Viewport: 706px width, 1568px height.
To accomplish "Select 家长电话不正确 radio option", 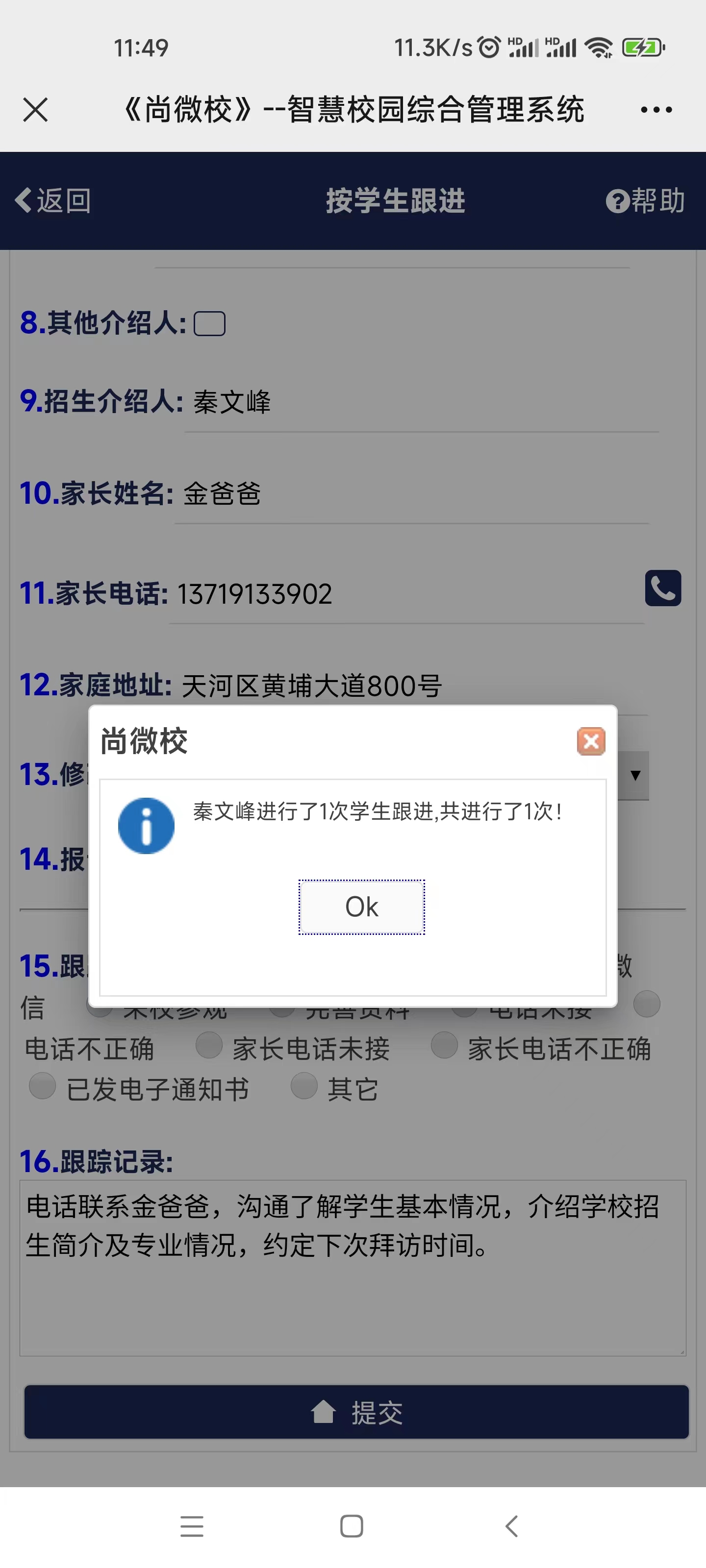I will pos(444,1046).
